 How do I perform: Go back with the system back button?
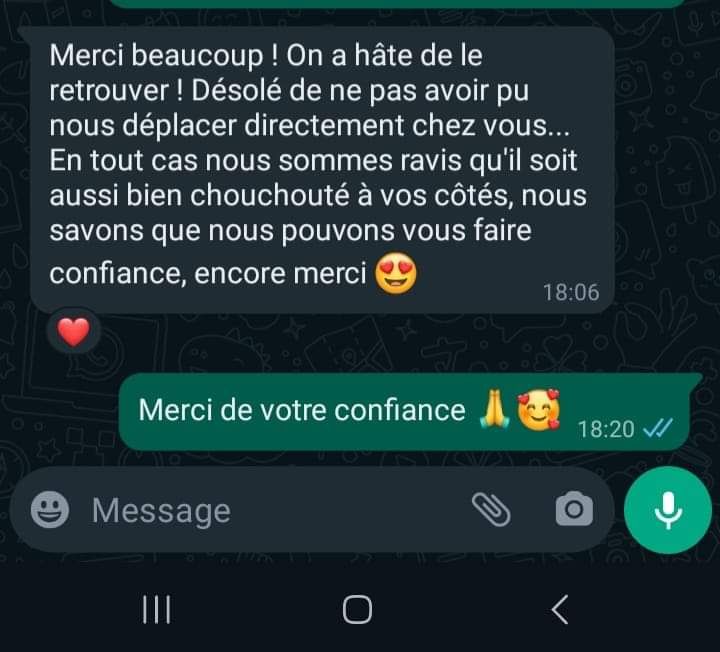tap(560, 608)
